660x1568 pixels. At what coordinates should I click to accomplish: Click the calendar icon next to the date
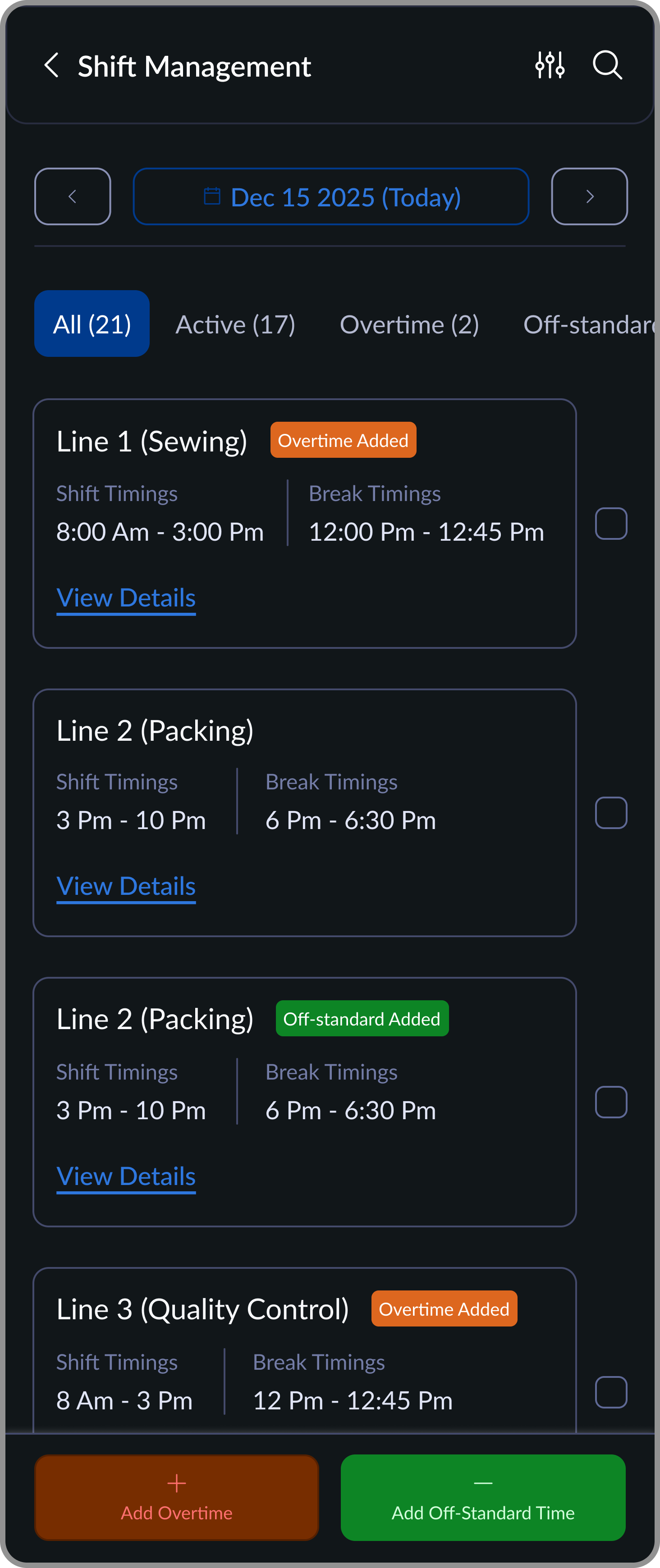point(213,196)
